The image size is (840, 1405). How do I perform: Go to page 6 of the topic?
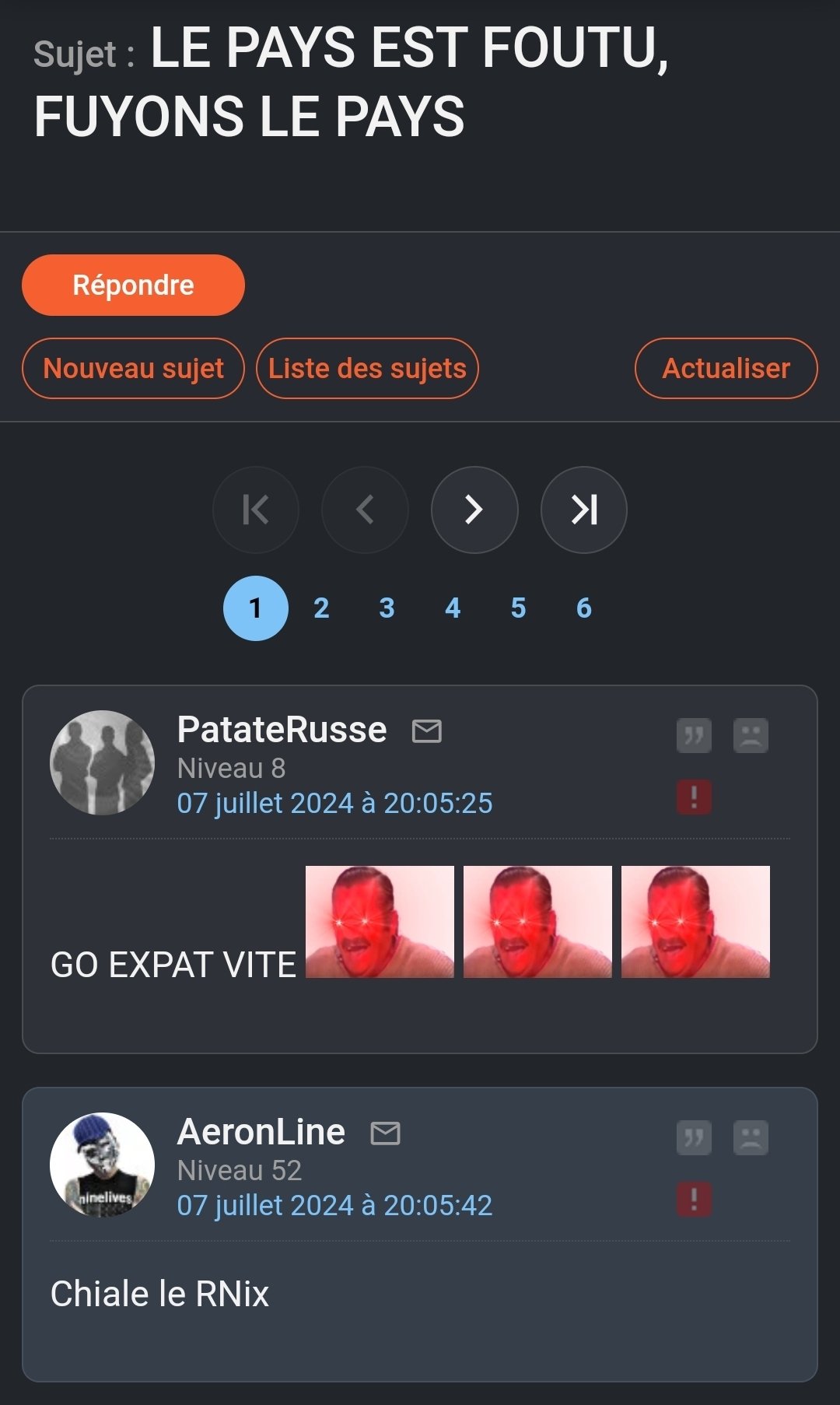pos(584,608)
